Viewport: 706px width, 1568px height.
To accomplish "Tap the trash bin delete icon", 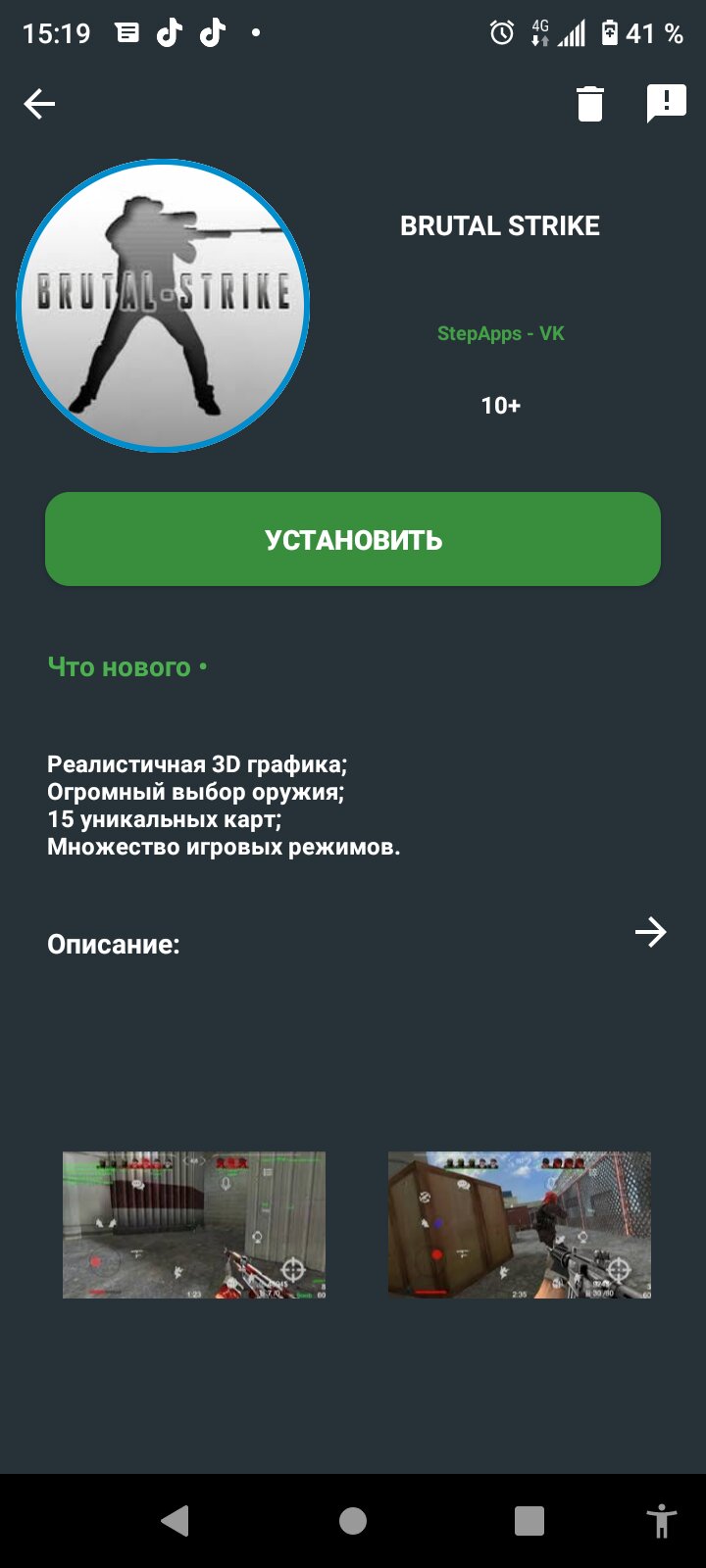I will pos(589,103).
